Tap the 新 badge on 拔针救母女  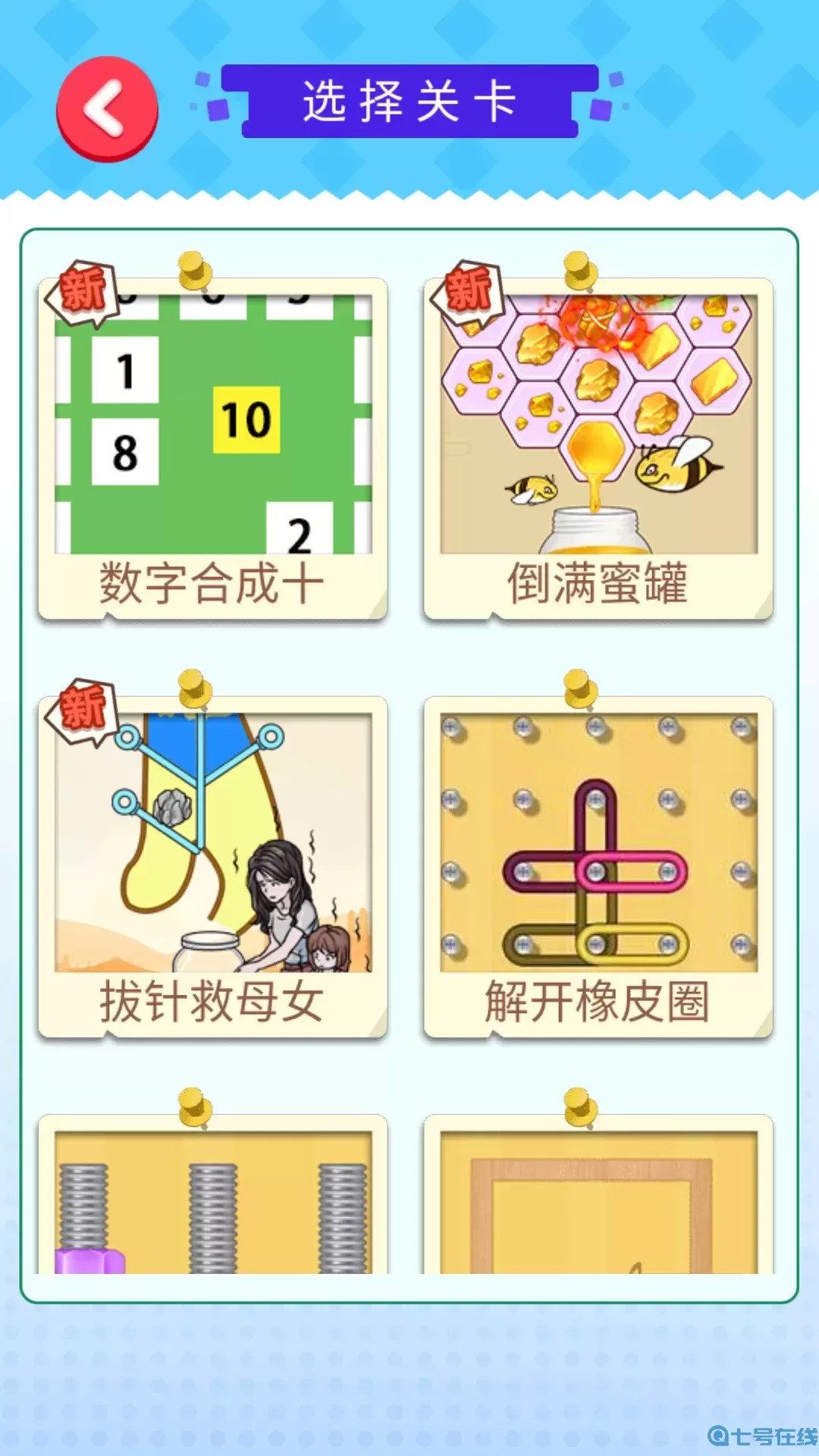pyautogui.click(x=83, y=709)
